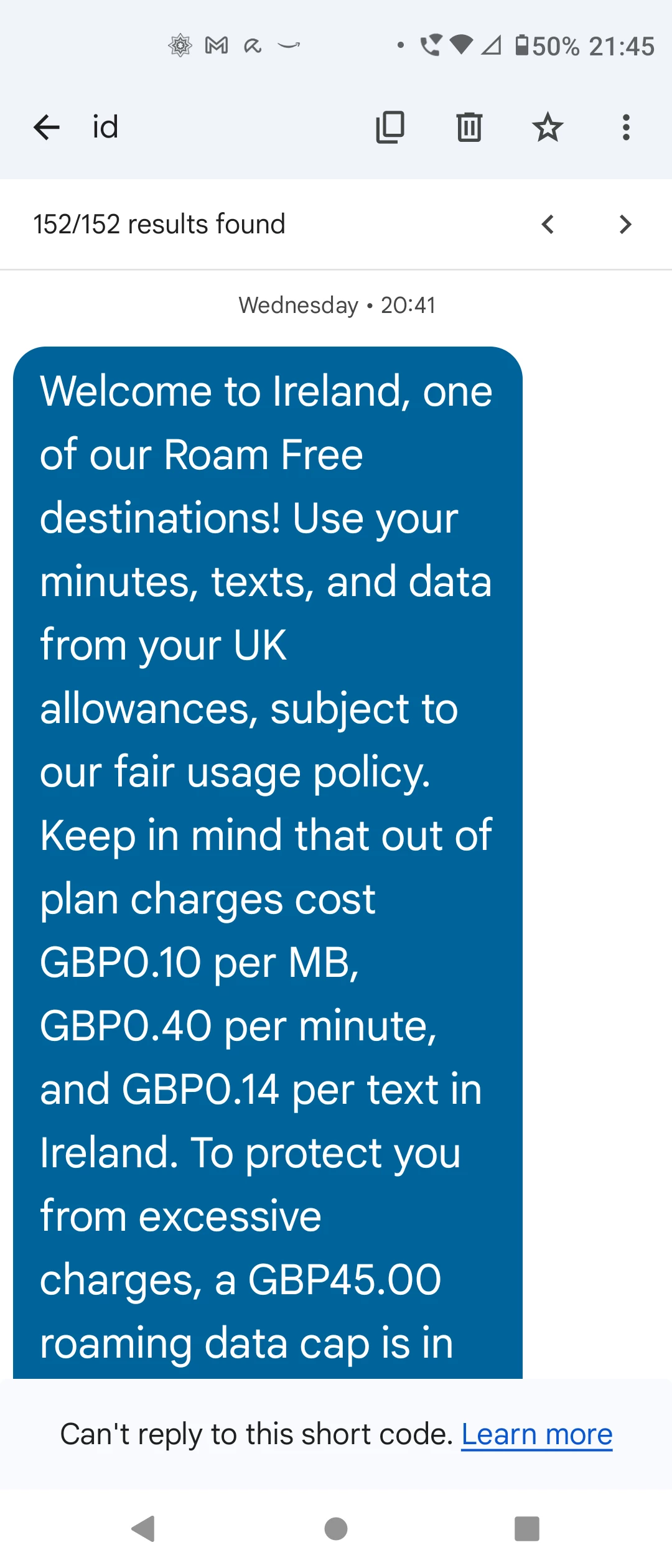Tap the system home button
The height and width of the screenshot is (1568, 672).
[336, 1529]
